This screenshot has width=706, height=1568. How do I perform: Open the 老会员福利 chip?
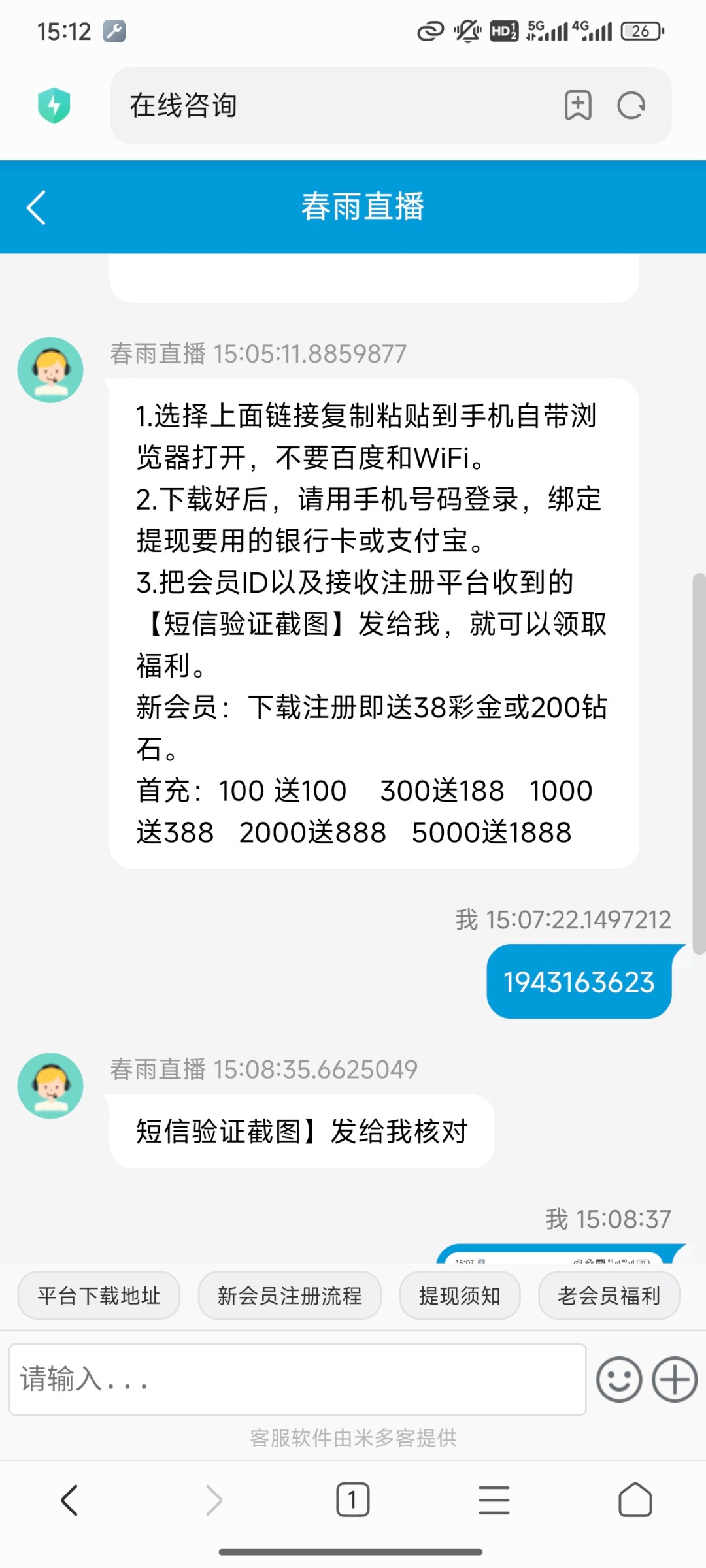609,1296
